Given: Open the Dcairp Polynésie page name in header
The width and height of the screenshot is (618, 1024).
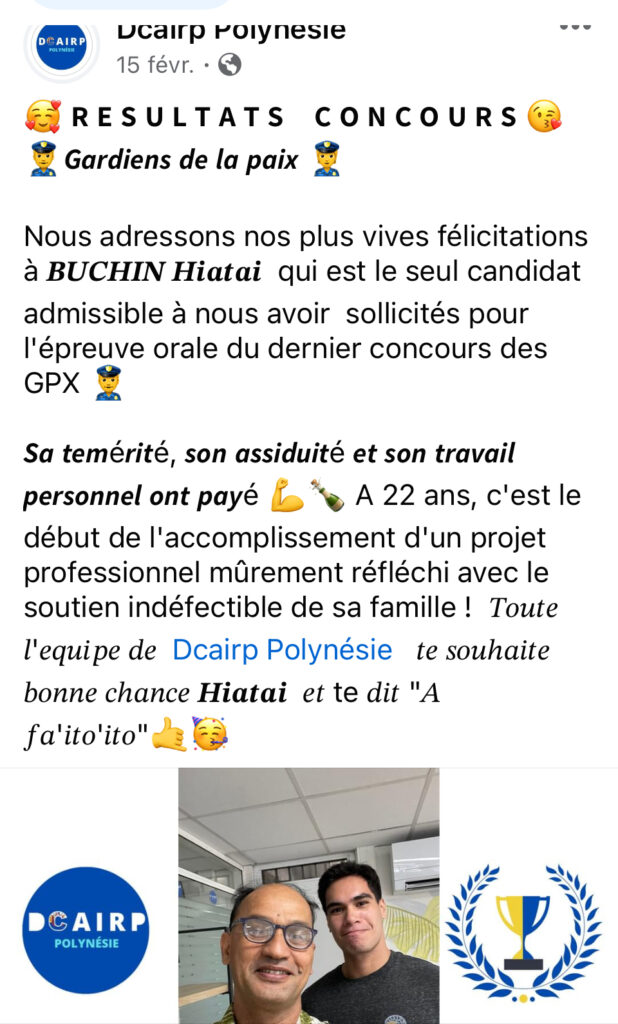Looking at the screenshot, I should click(x=231, y=30).
